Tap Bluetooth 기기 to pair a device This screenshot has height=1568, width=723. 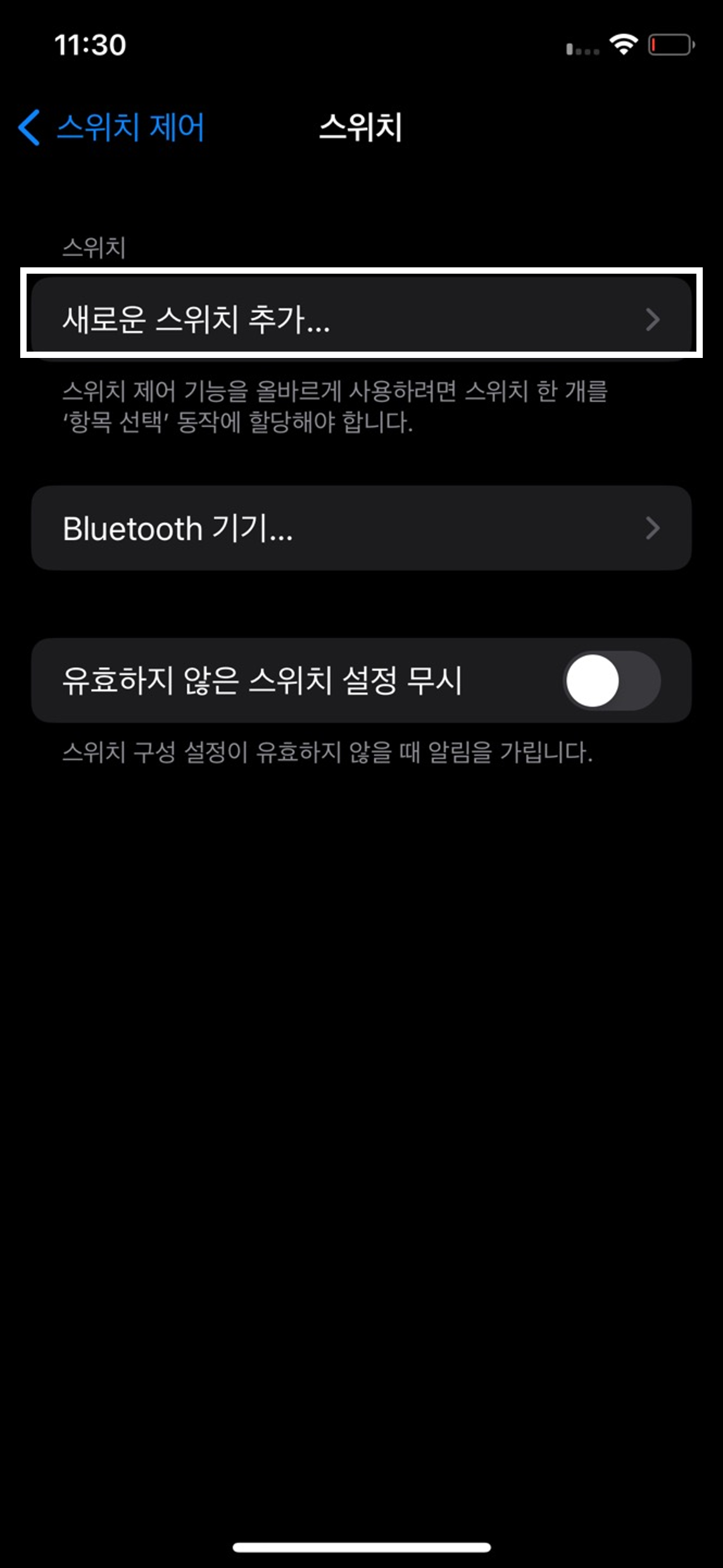(361, 528)
